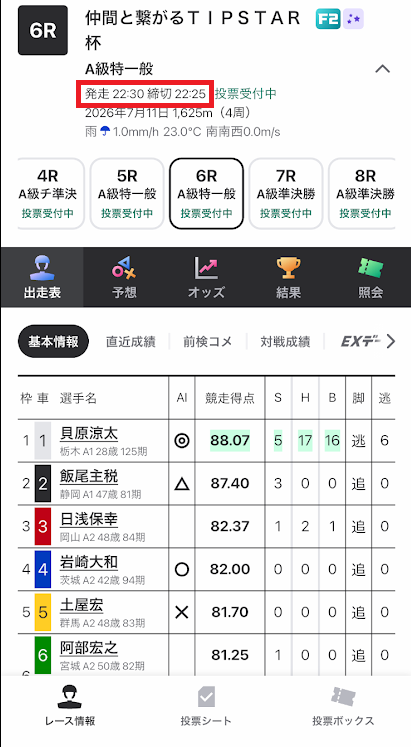Tap the right arrow to show more sub-tabs
Viewport: 411px width, 747px height.
[x=391, y=342]
